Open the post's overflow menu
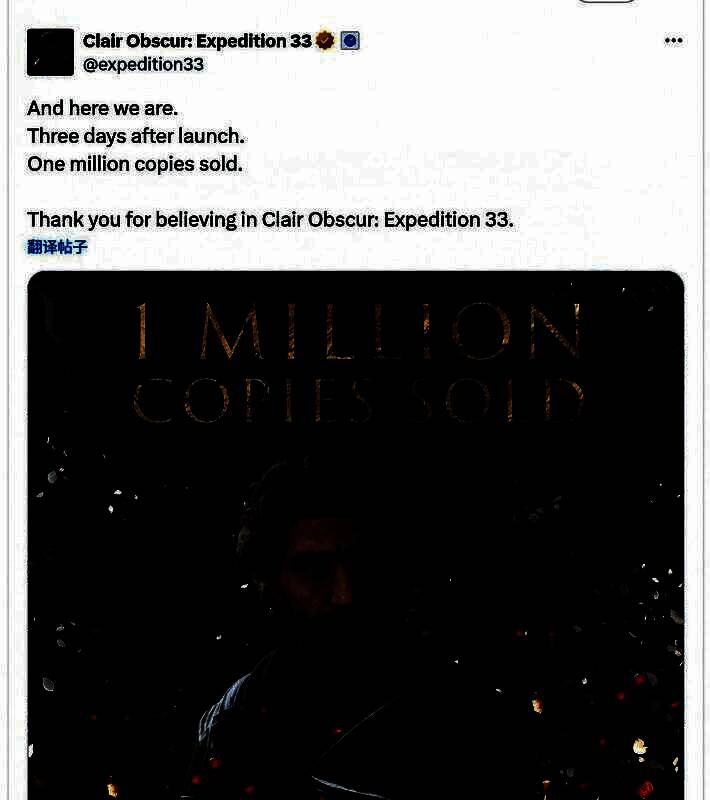This screenshot has width=710, height=800. point(673,41)
